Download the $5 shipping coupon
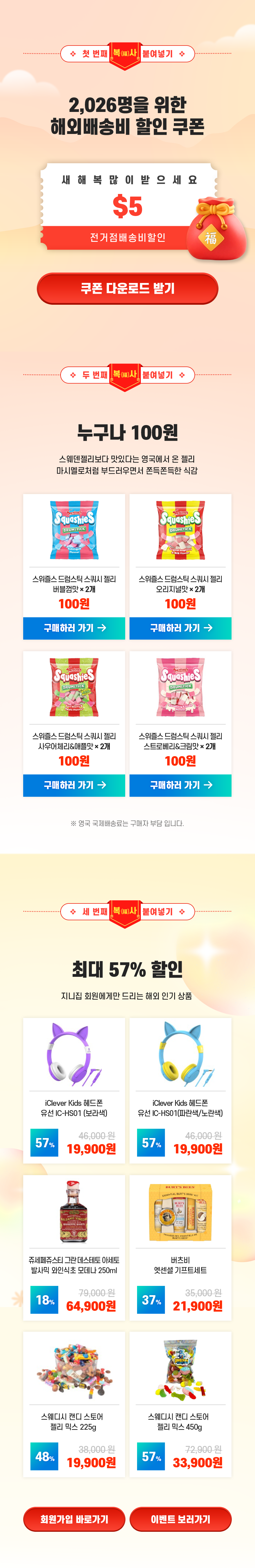The width and height of the screenshot is (255, 1568). click(127, 288)
